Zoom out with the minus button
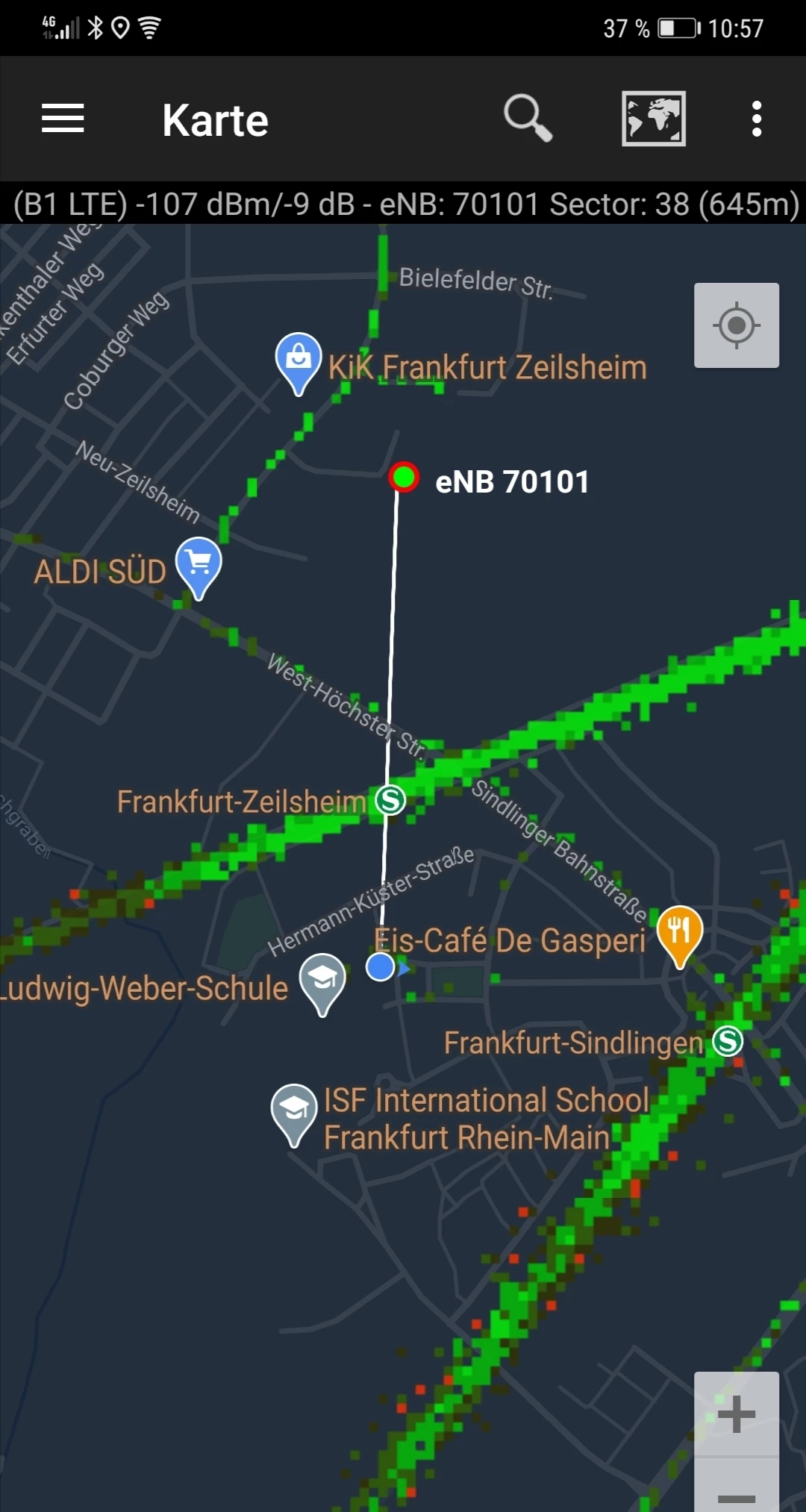 (x=736, y=1496)
